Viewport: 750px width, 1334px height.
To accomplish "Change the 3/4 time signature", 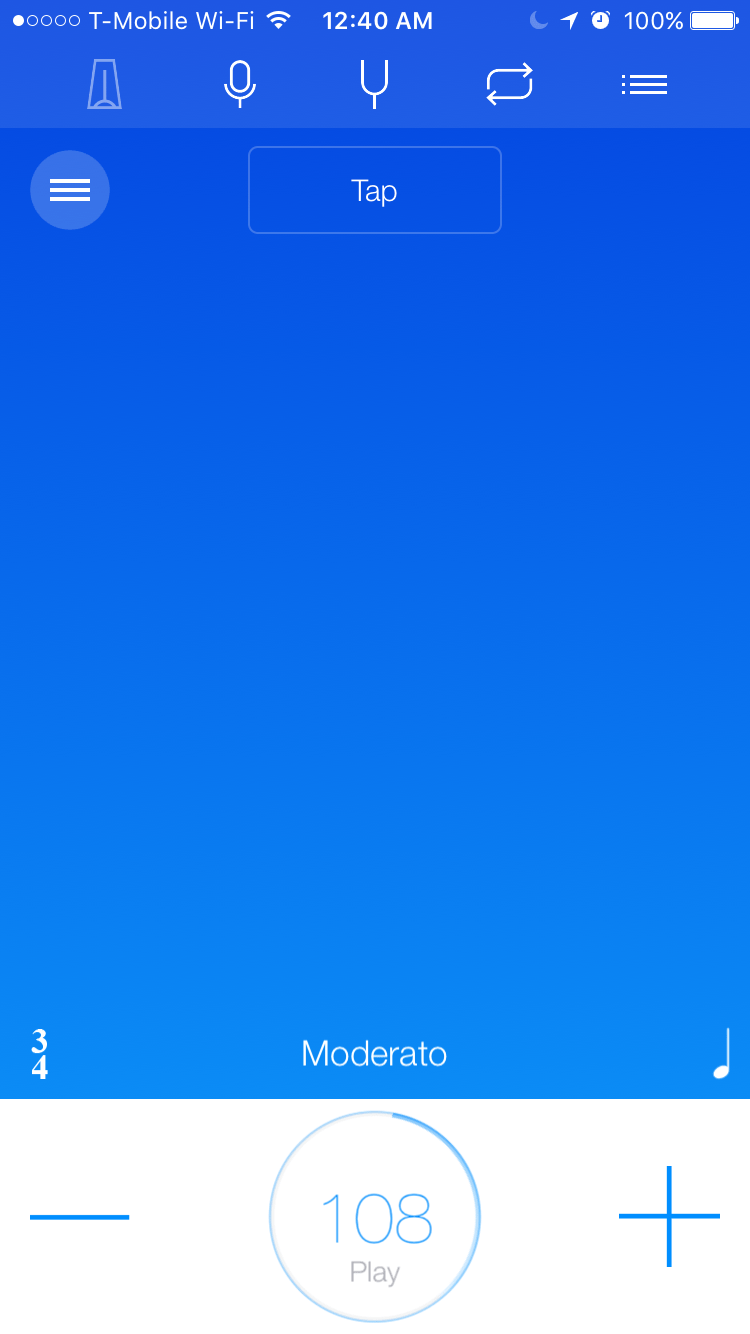I will coord(40,1054).
